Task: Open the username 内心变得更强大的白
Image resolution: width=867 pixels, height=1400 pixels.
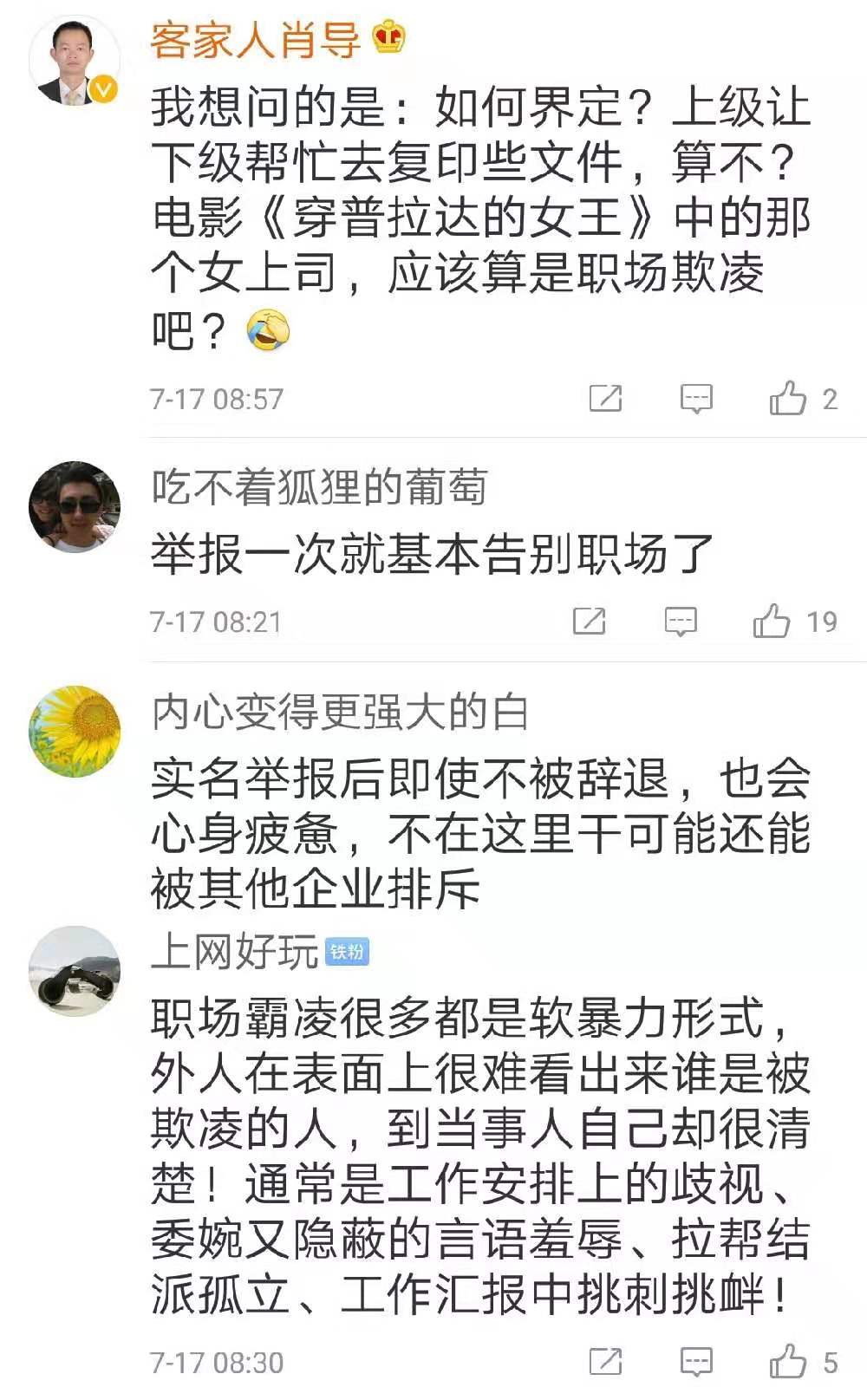Action: [339, 713]
